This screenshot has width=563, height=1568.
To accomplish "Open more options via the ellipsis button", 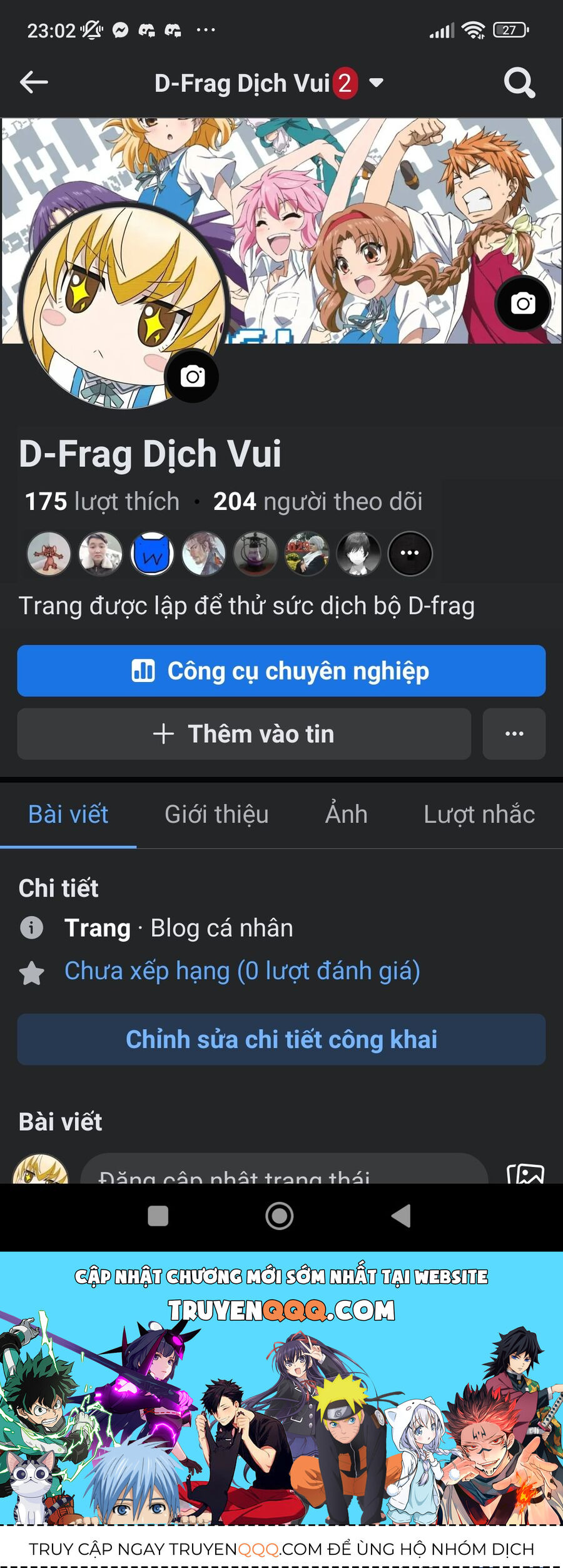I will (513, 733).
